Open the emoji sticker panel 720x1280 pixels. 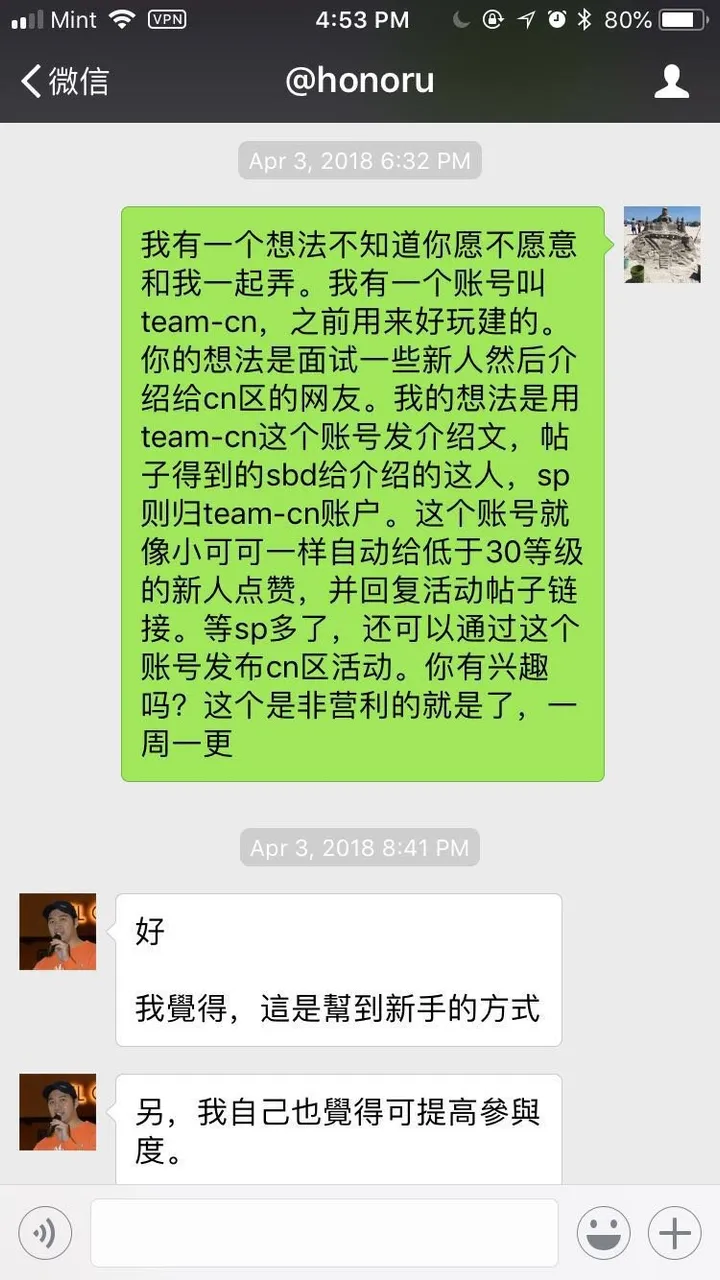click(604, 1233)
